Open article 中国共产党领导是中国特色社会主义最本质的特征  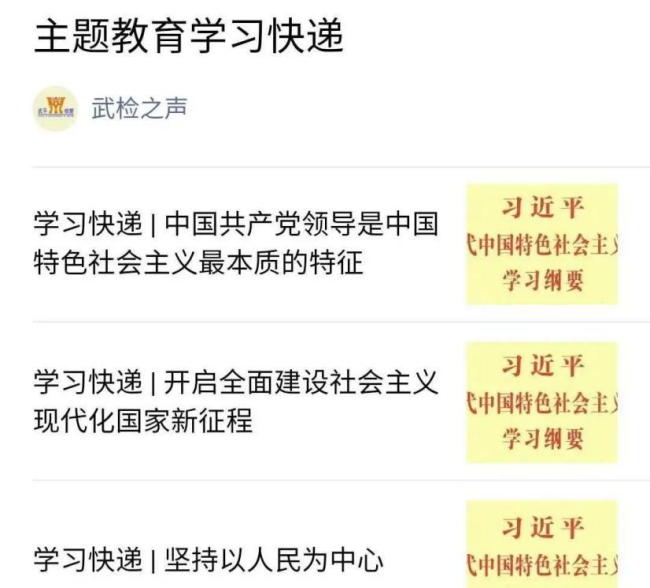coord(236,242)
